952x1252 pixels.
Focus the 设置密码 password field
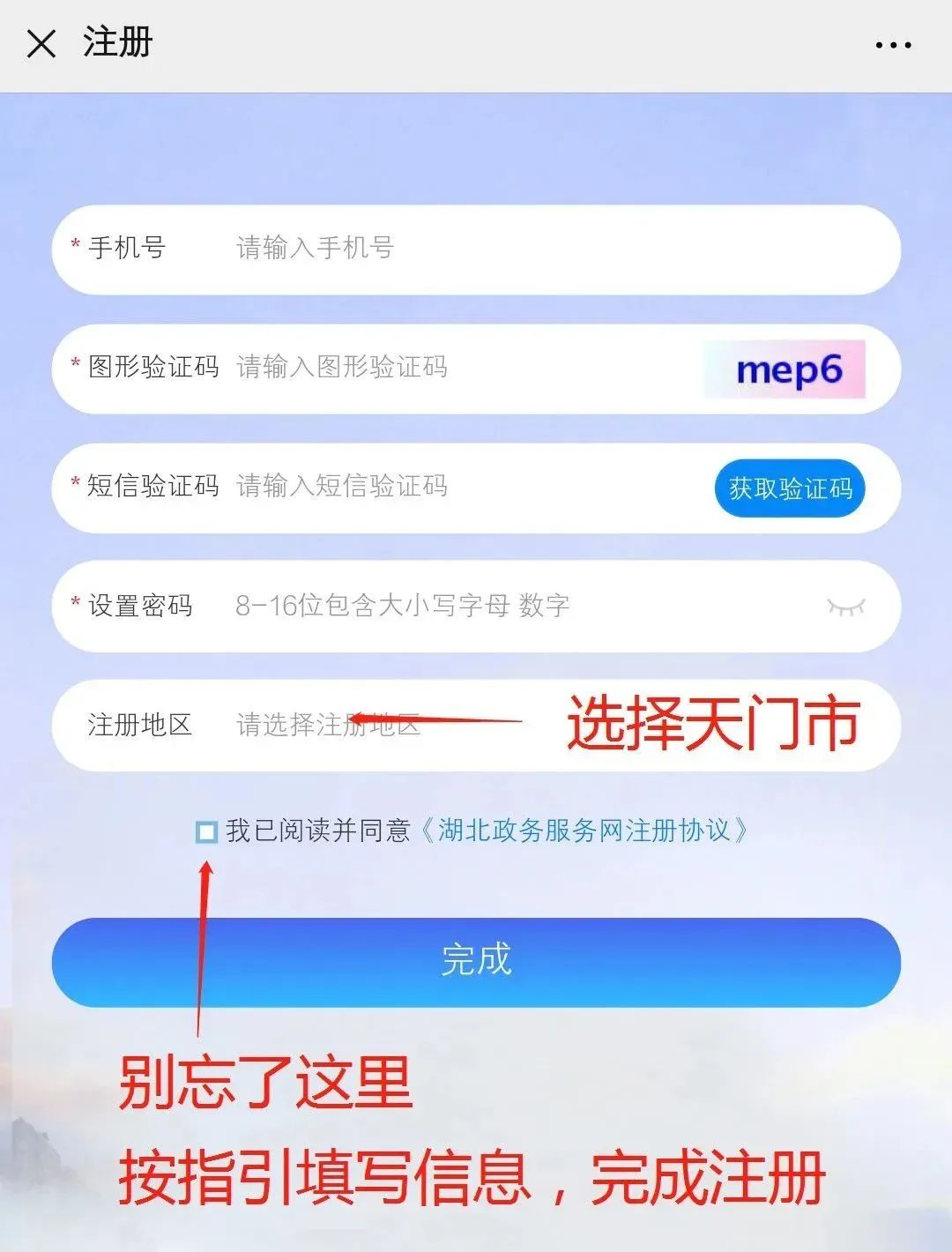(x=511, y=607)
